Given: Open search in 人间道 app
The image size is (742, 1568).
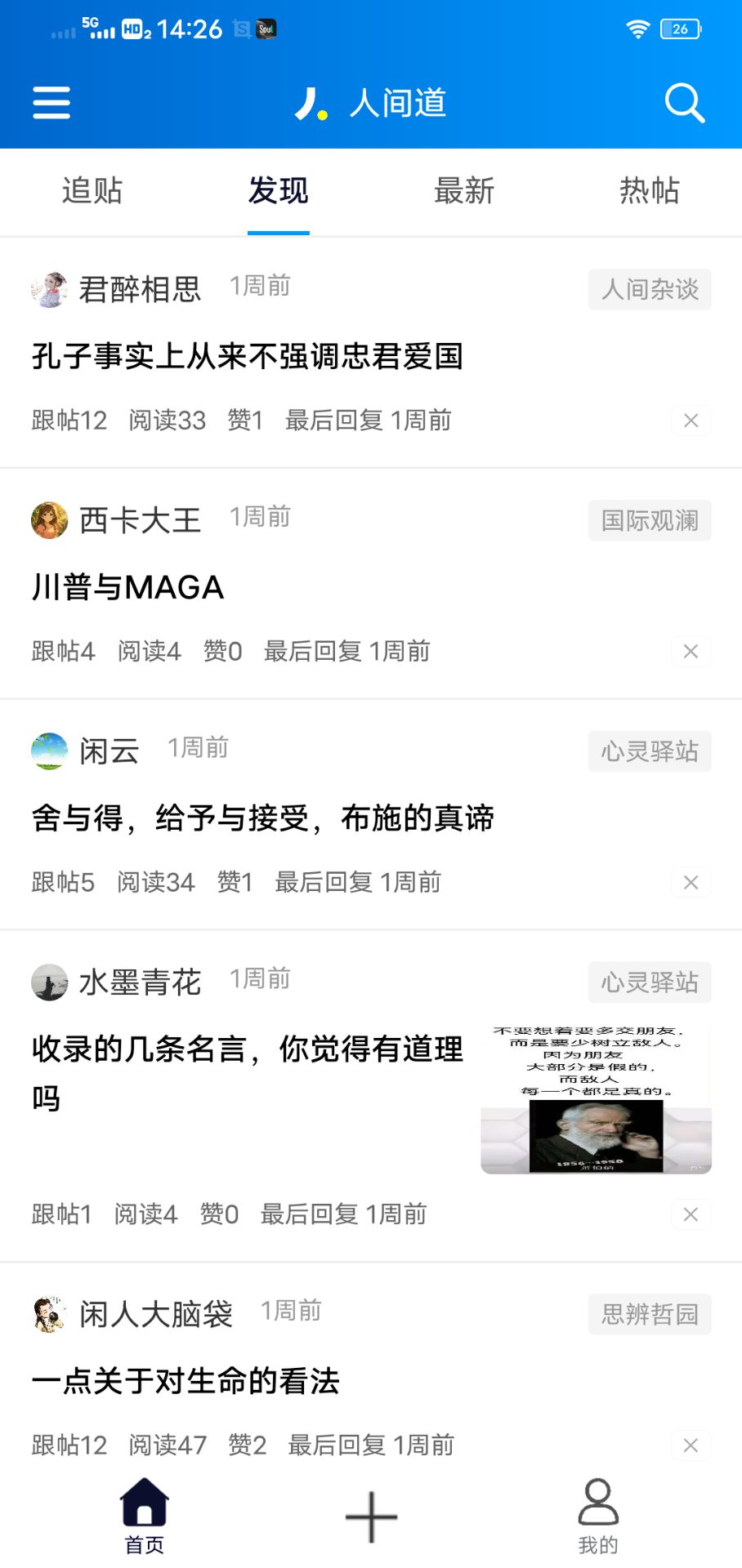Looking at the screenshot, I should tap(685, 103).
